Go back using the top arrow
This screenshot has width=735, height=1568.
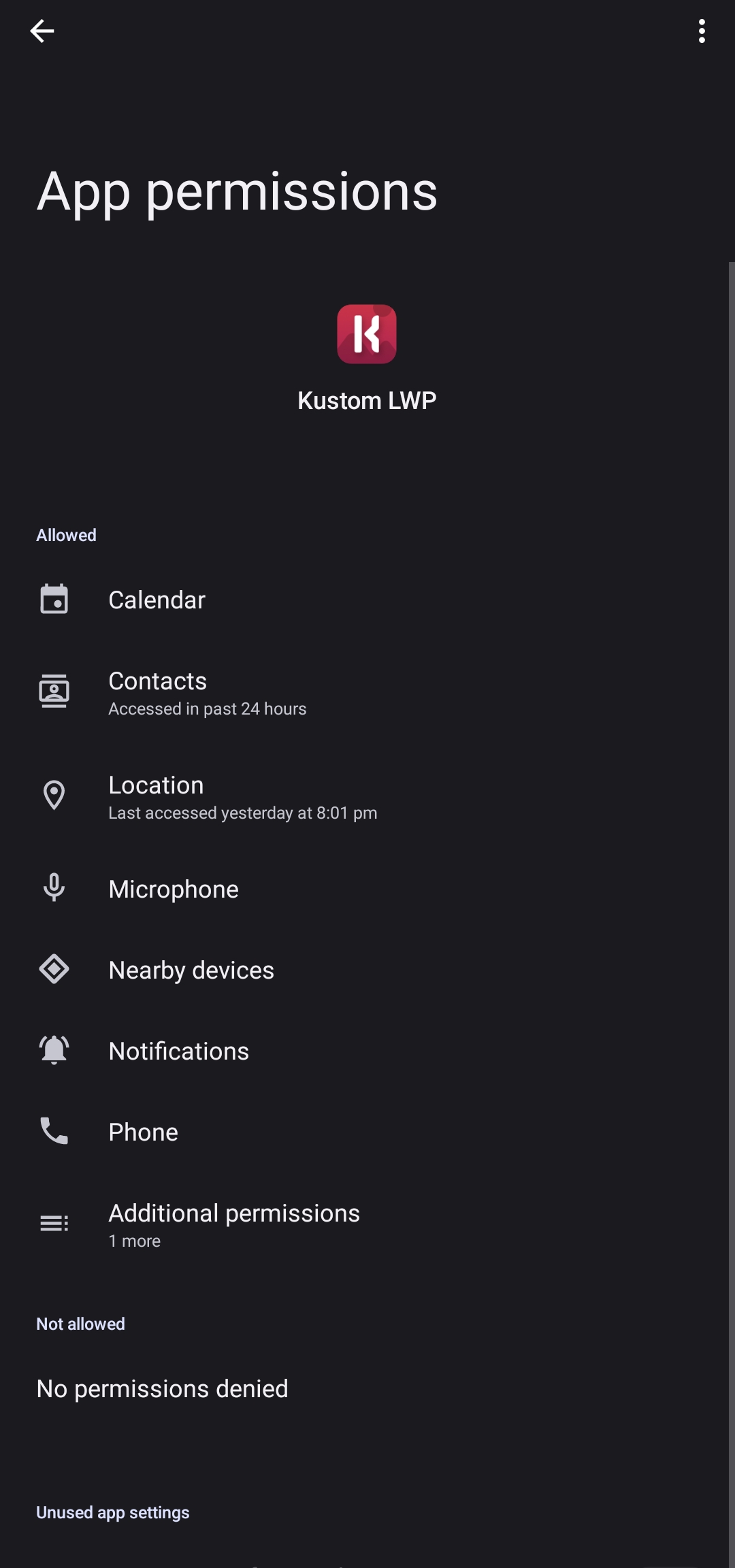tap(42, 31)
